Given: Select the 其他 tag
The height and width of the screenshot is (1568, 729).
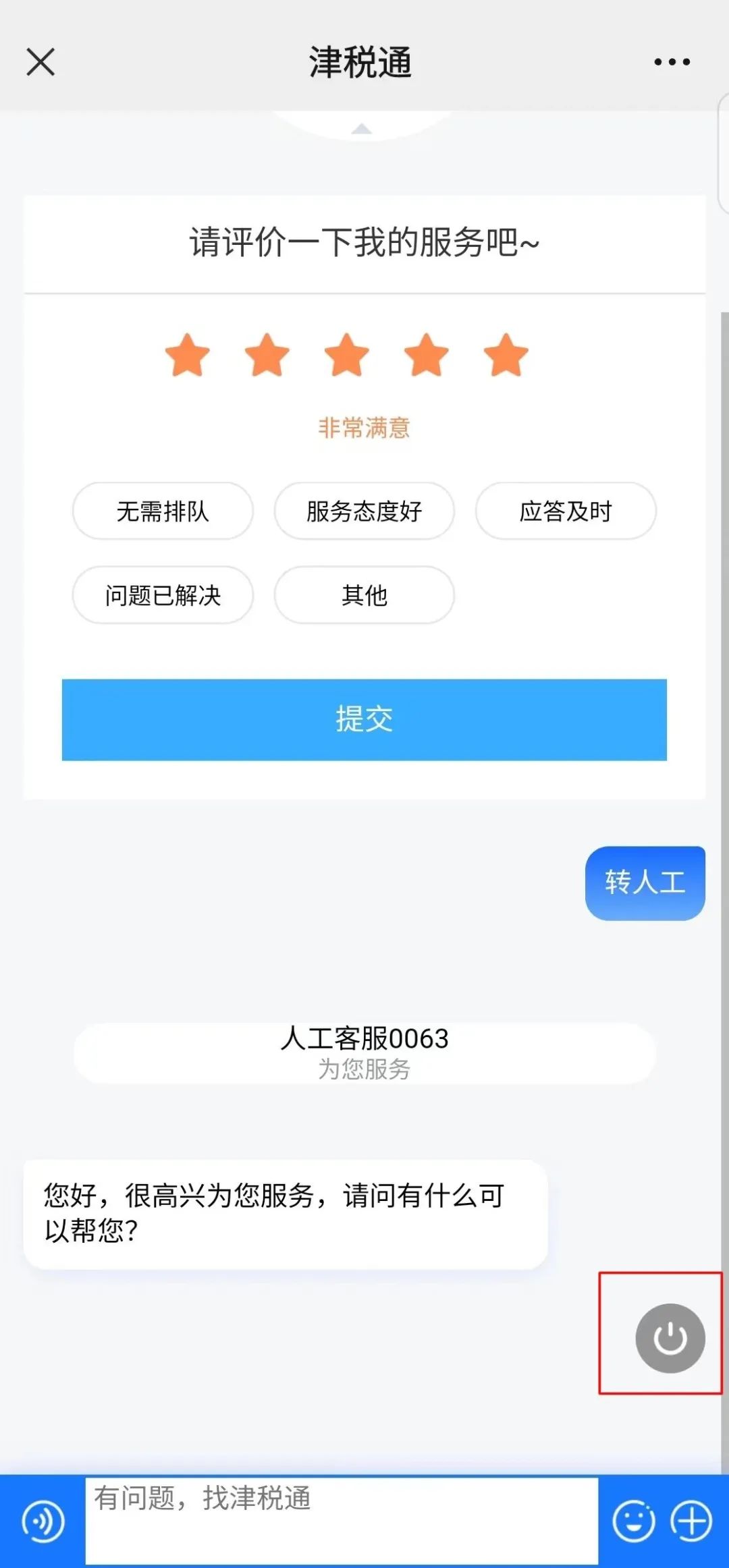Looking at the screenshot, I should (364, 595).
